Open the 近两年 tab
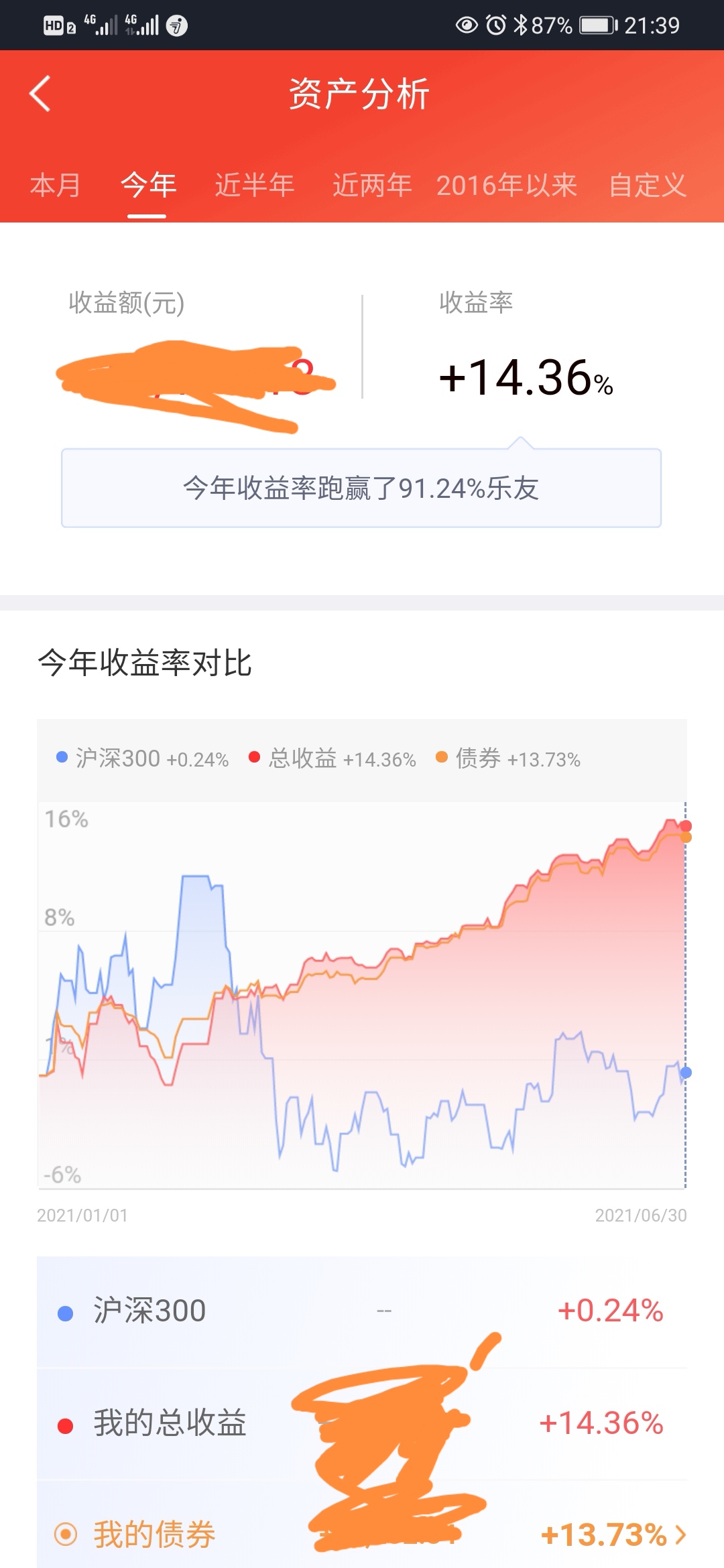This screenshot has width=724, height=1568. 372,186
